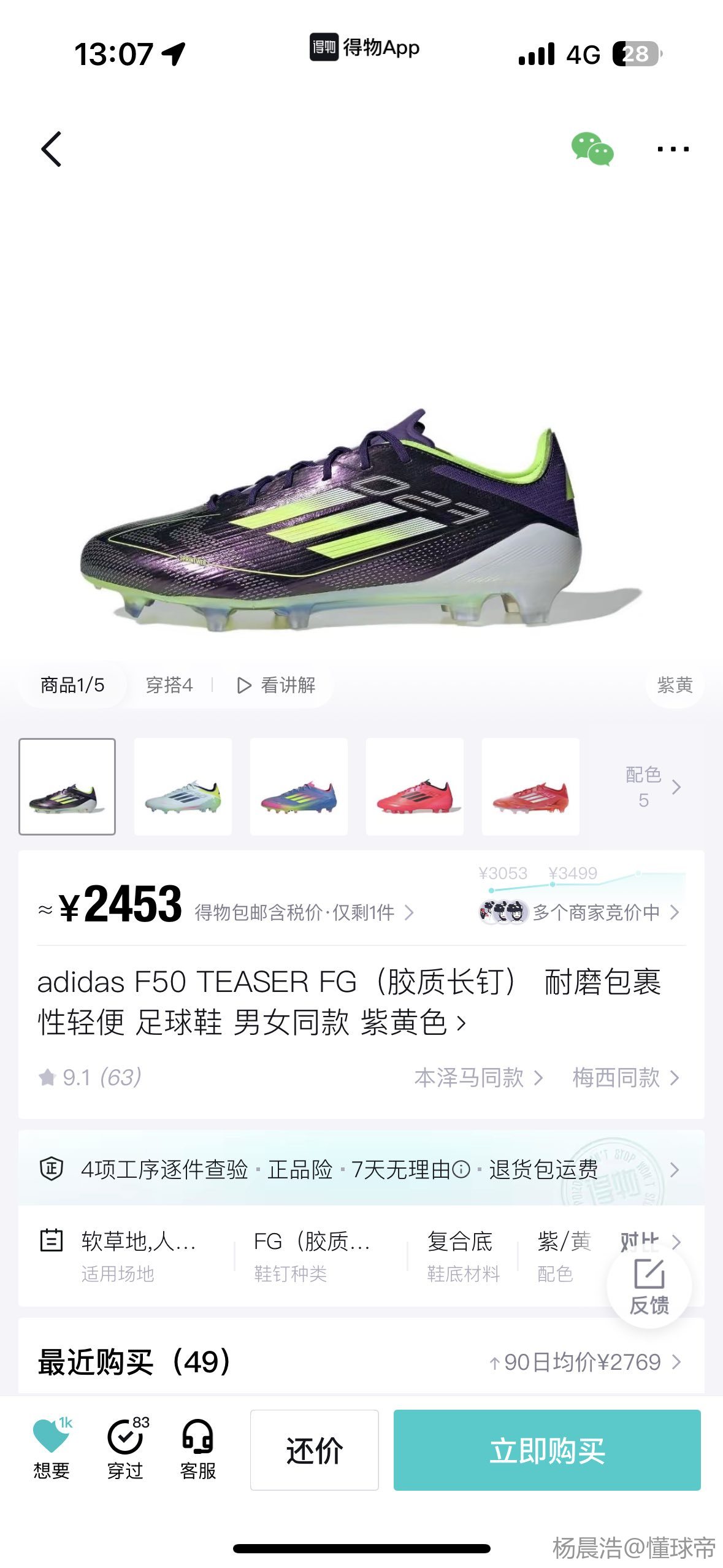Tap the 反馈 feedback floating button
This screenshot has width=723, height=1568.
tap(649, 1287)
